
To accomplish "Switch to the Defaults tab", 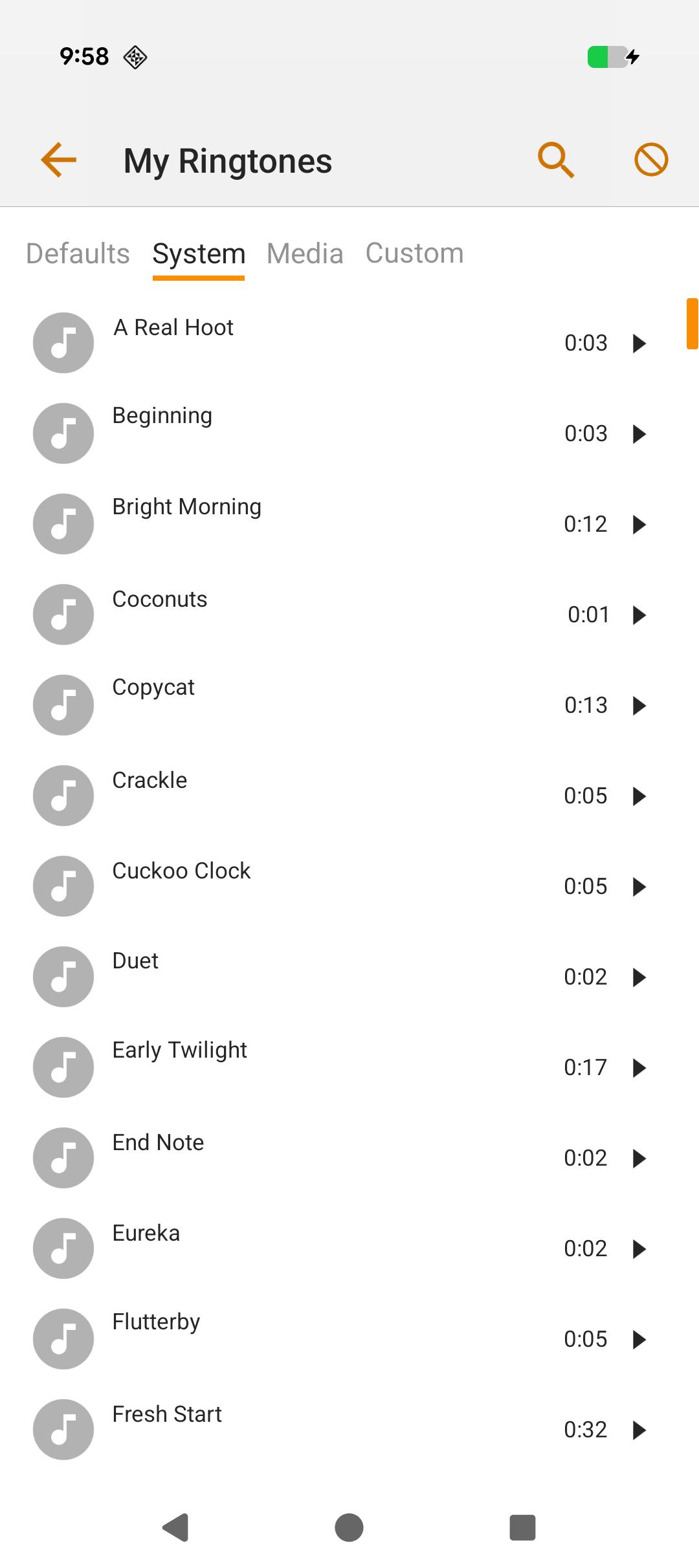I will click(x=78, y=254).
